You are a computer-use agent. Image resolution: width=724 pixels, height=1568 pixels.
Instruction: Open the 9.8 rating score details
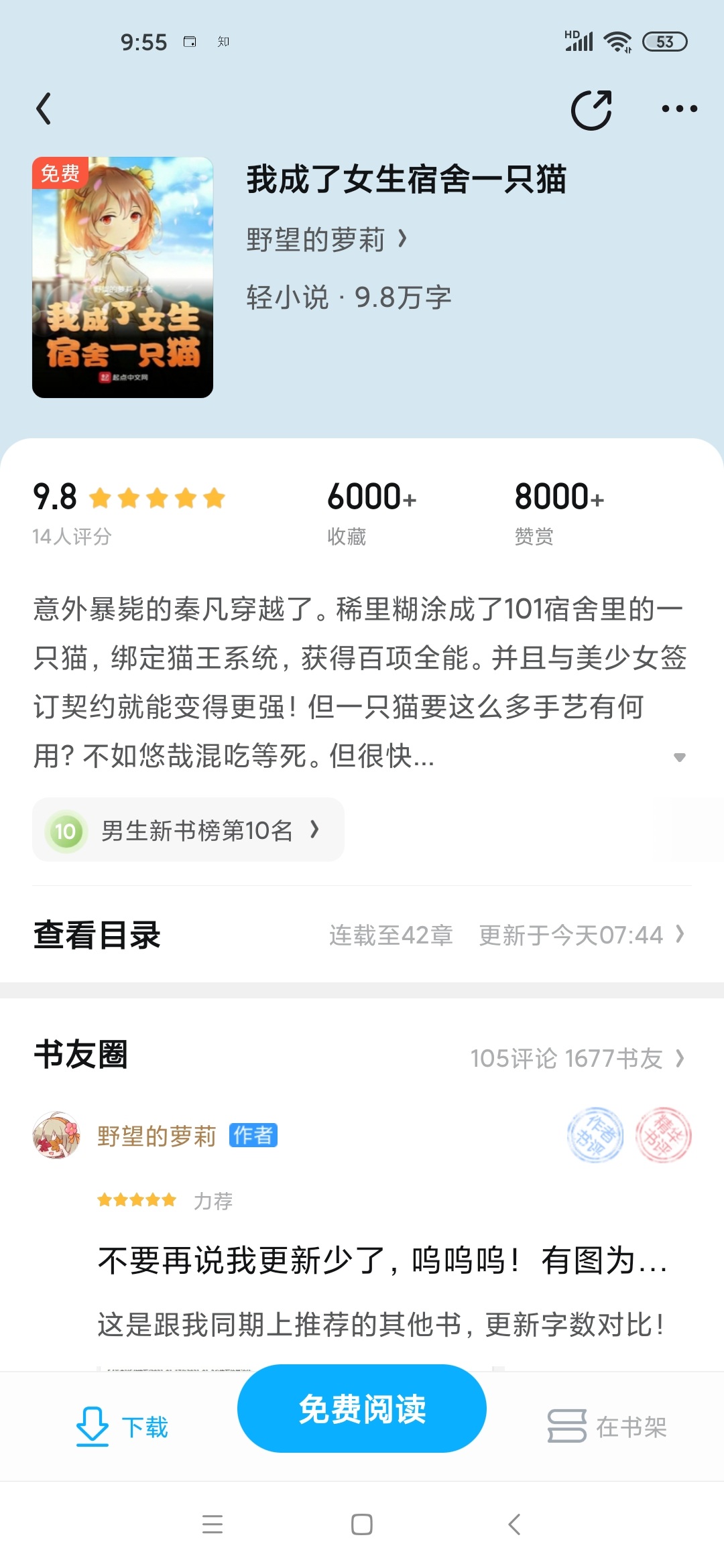pyautogui.click(x=127, y=511)
